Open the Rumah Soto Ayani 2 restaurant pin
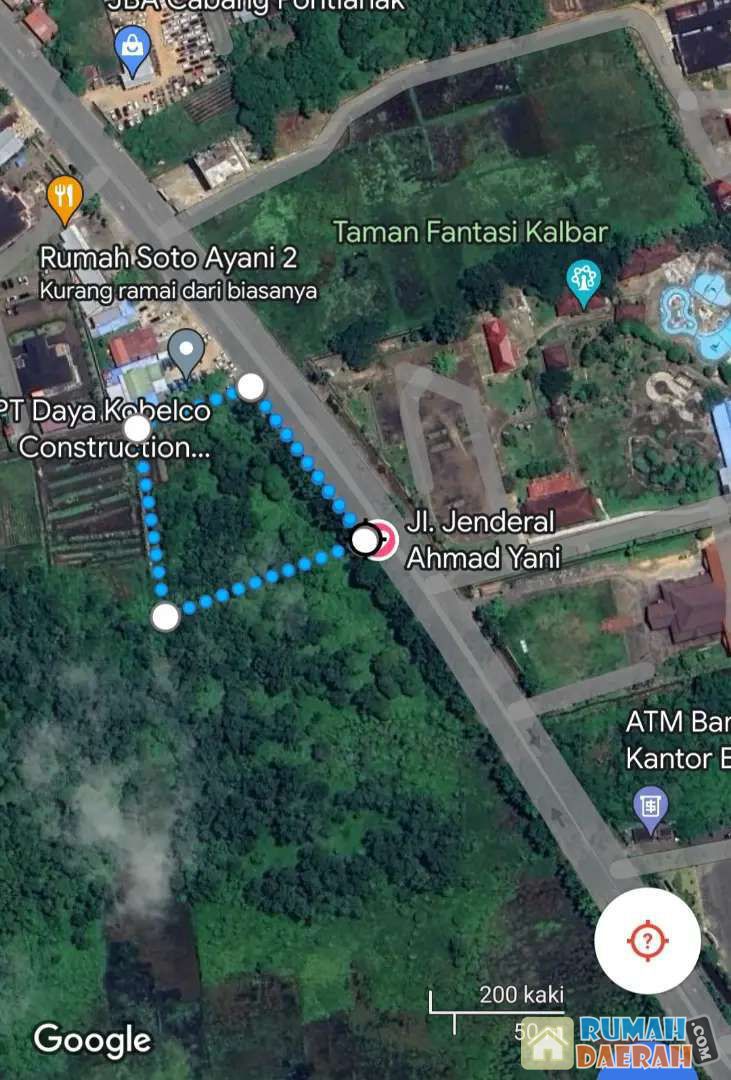This screenshot has height=1080, width=731. tap(65, 197)
